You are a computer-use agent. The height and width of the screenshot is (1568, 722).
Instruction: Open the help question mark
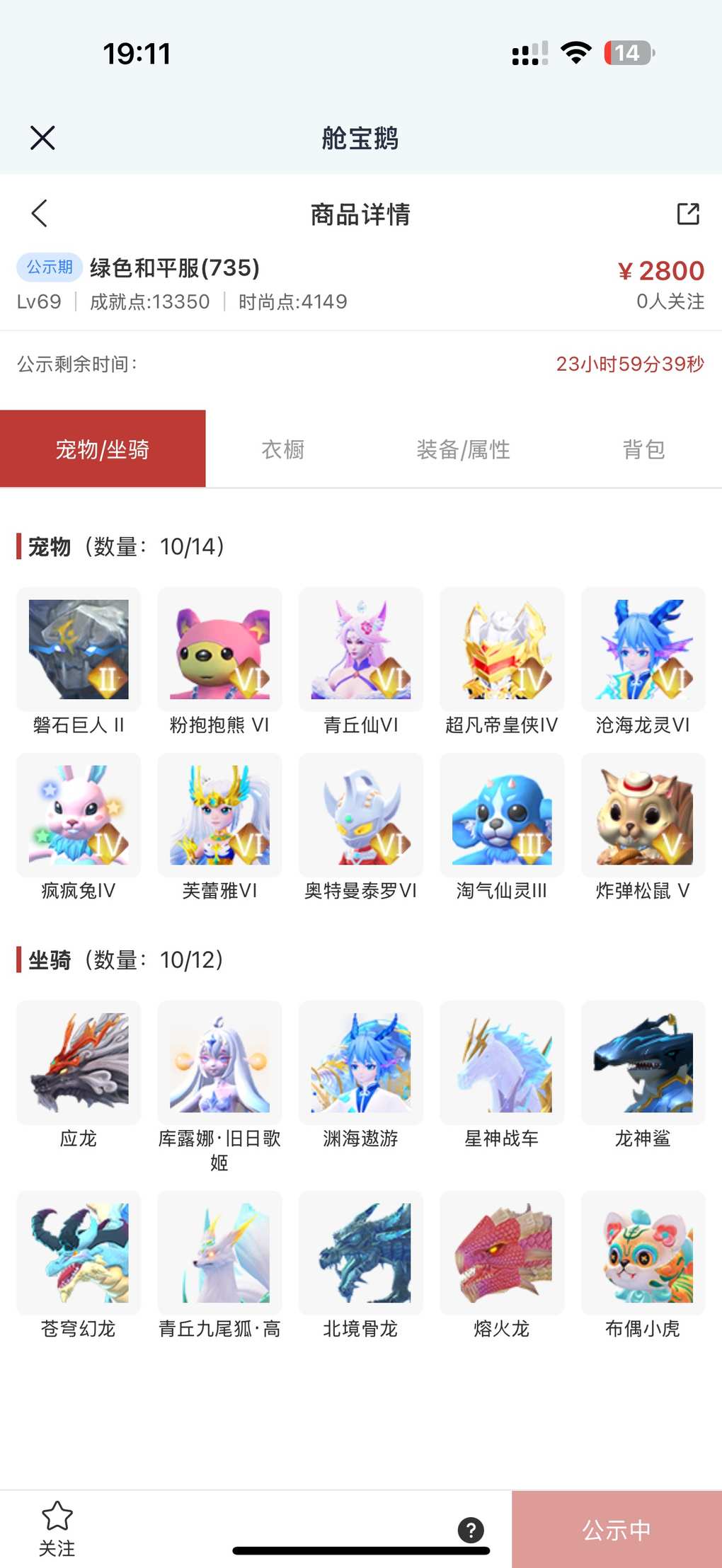[471, 1530]
